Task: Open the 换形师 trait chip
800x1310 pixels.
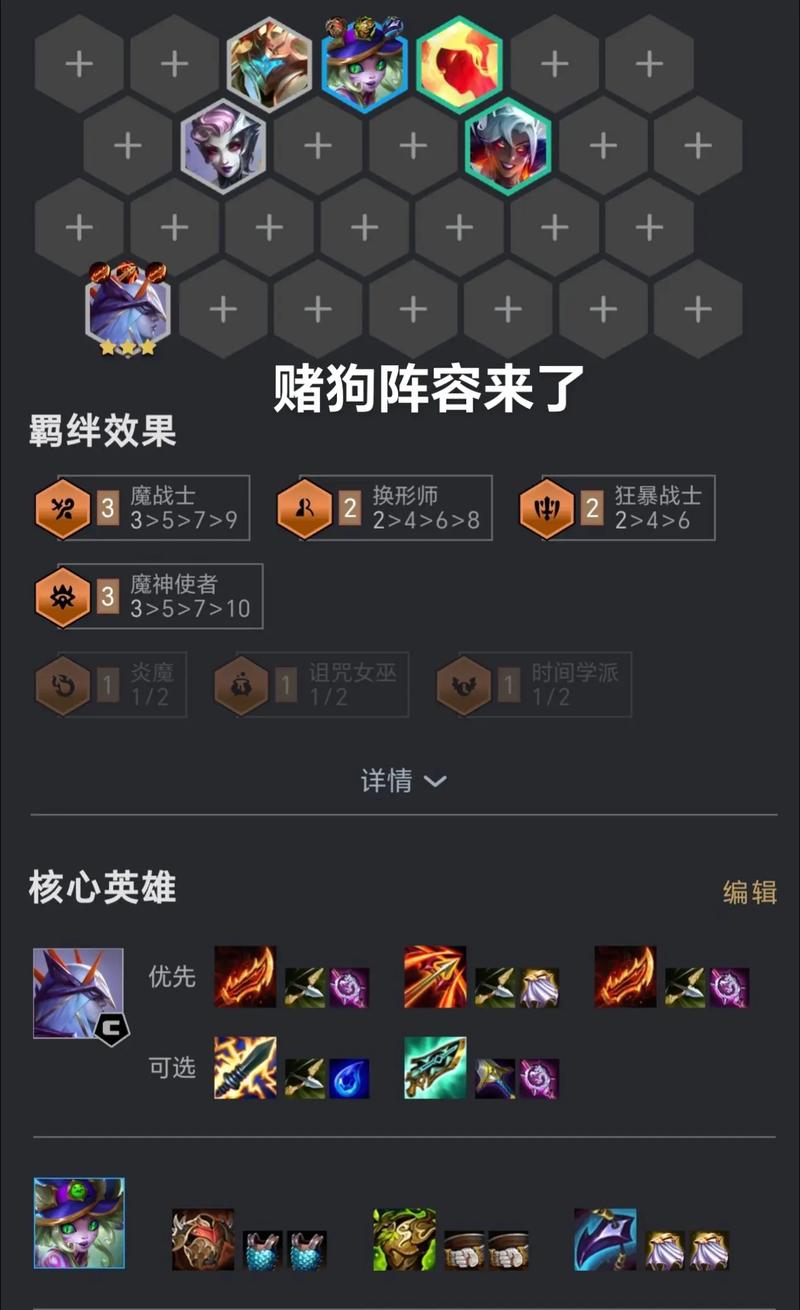Action: 385,508
